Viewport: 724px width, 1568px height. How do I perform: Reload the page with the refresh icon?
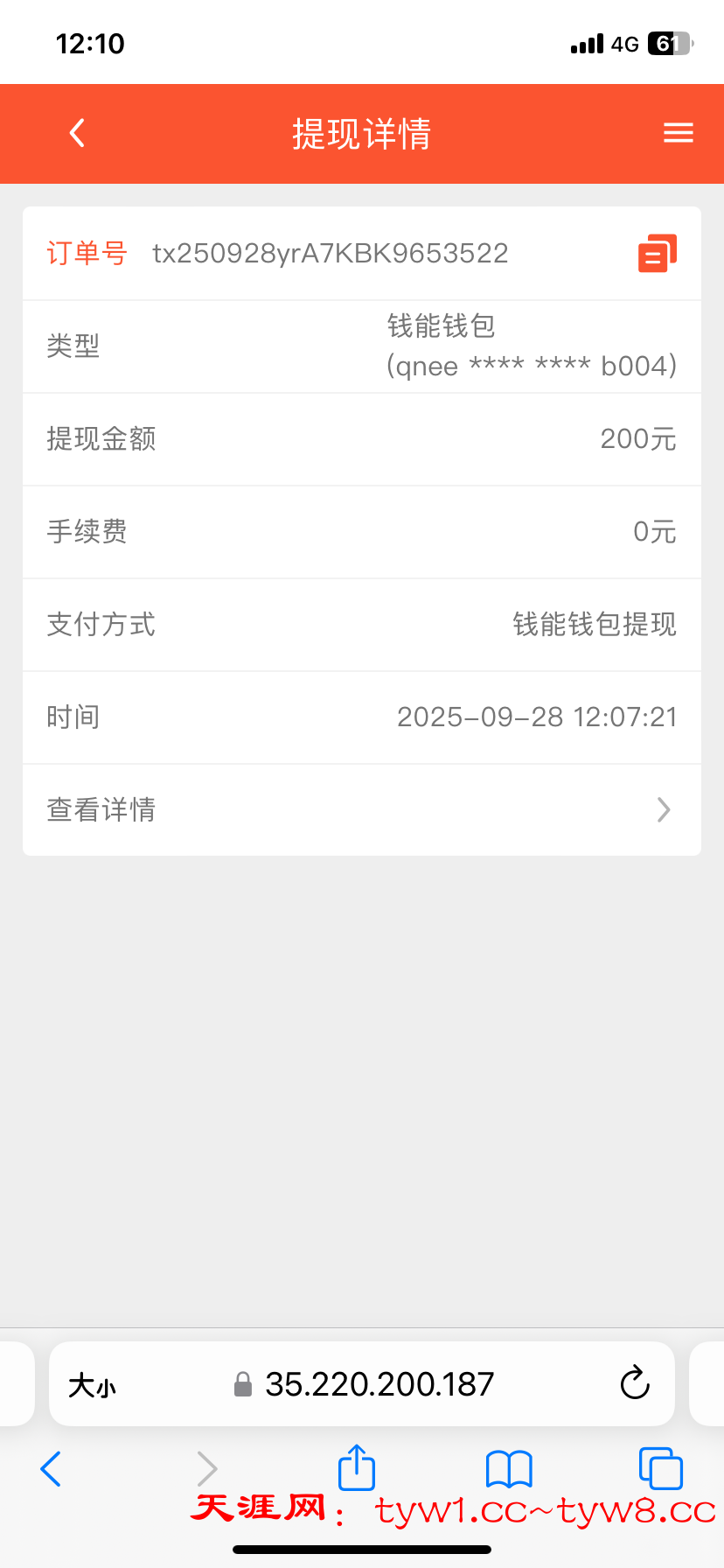point(635,1383)
